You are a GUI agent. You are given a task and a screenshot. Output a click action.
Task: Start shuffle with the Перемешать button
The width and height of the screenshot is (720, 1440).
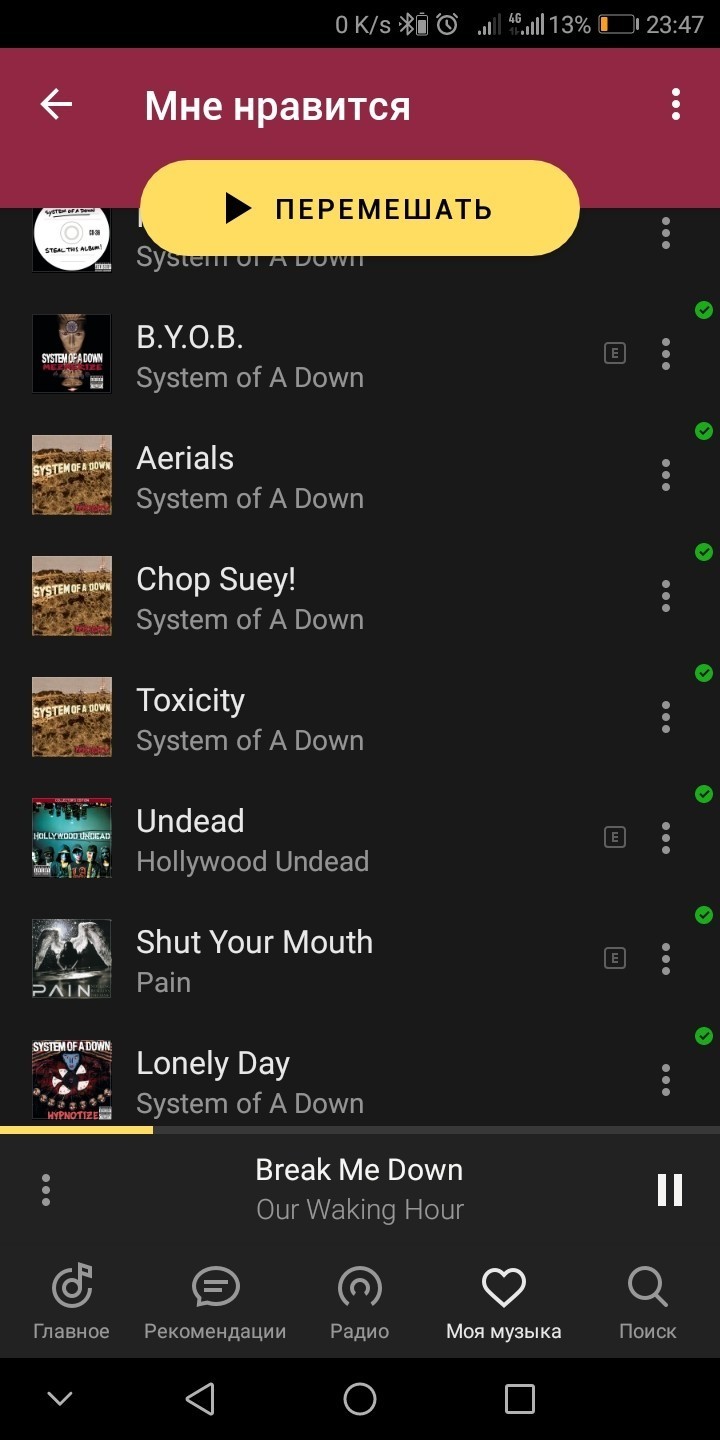coord(360,208)
